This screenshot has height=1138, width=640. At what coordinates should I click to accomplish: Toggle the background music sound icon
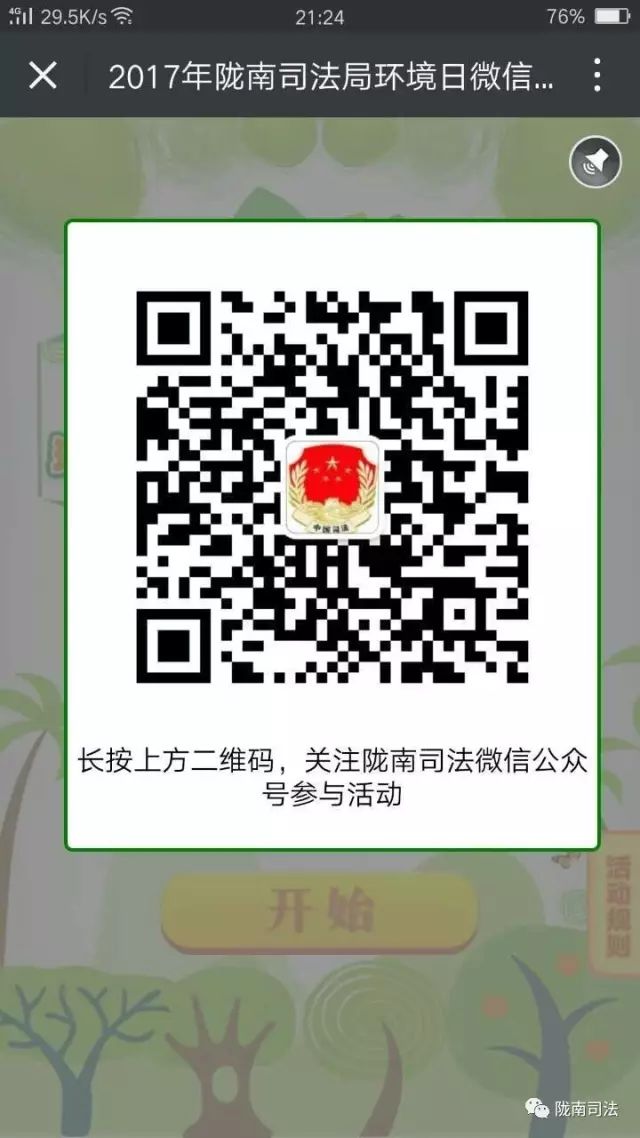click(x=595, y=163)
